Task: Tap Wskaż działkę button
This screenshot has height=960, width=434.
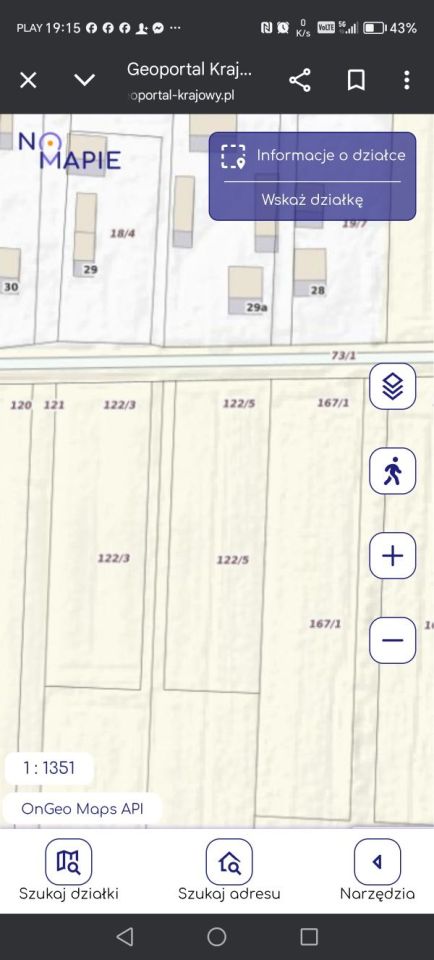Action: 312,200
